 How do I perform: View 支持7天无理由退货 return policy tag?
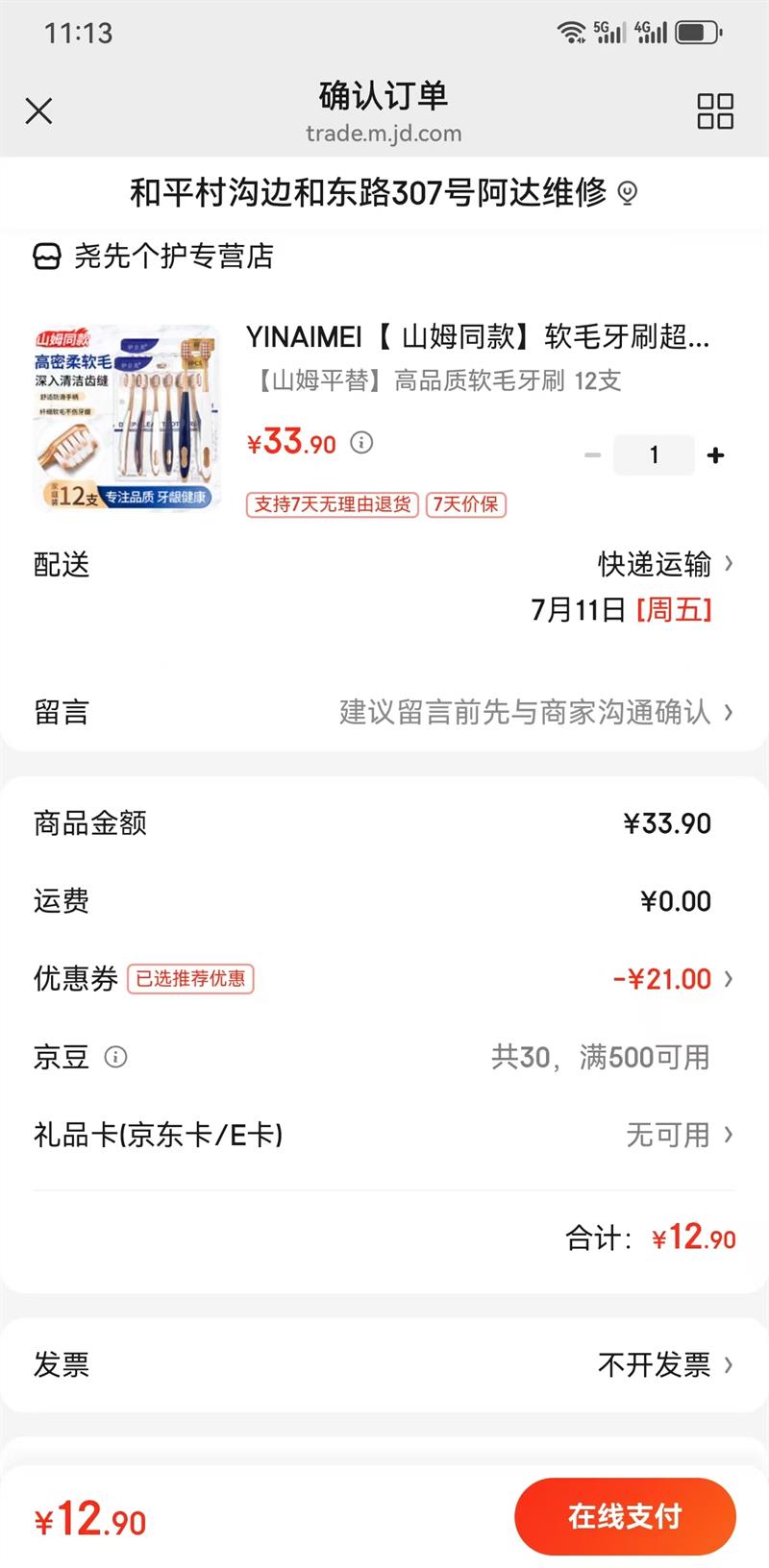(x=333, y=504)
